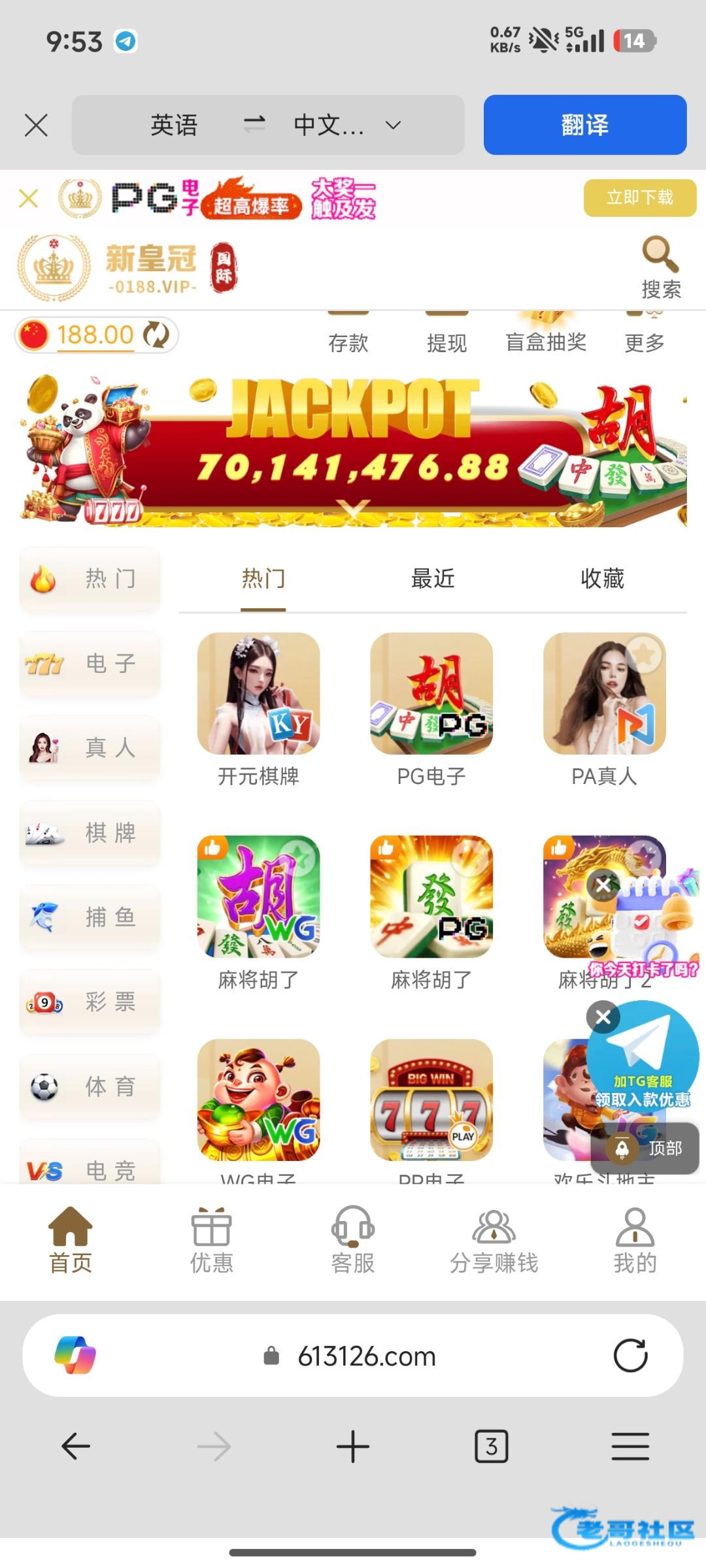Open the PA真人 game tile

[x=604, y=694]
